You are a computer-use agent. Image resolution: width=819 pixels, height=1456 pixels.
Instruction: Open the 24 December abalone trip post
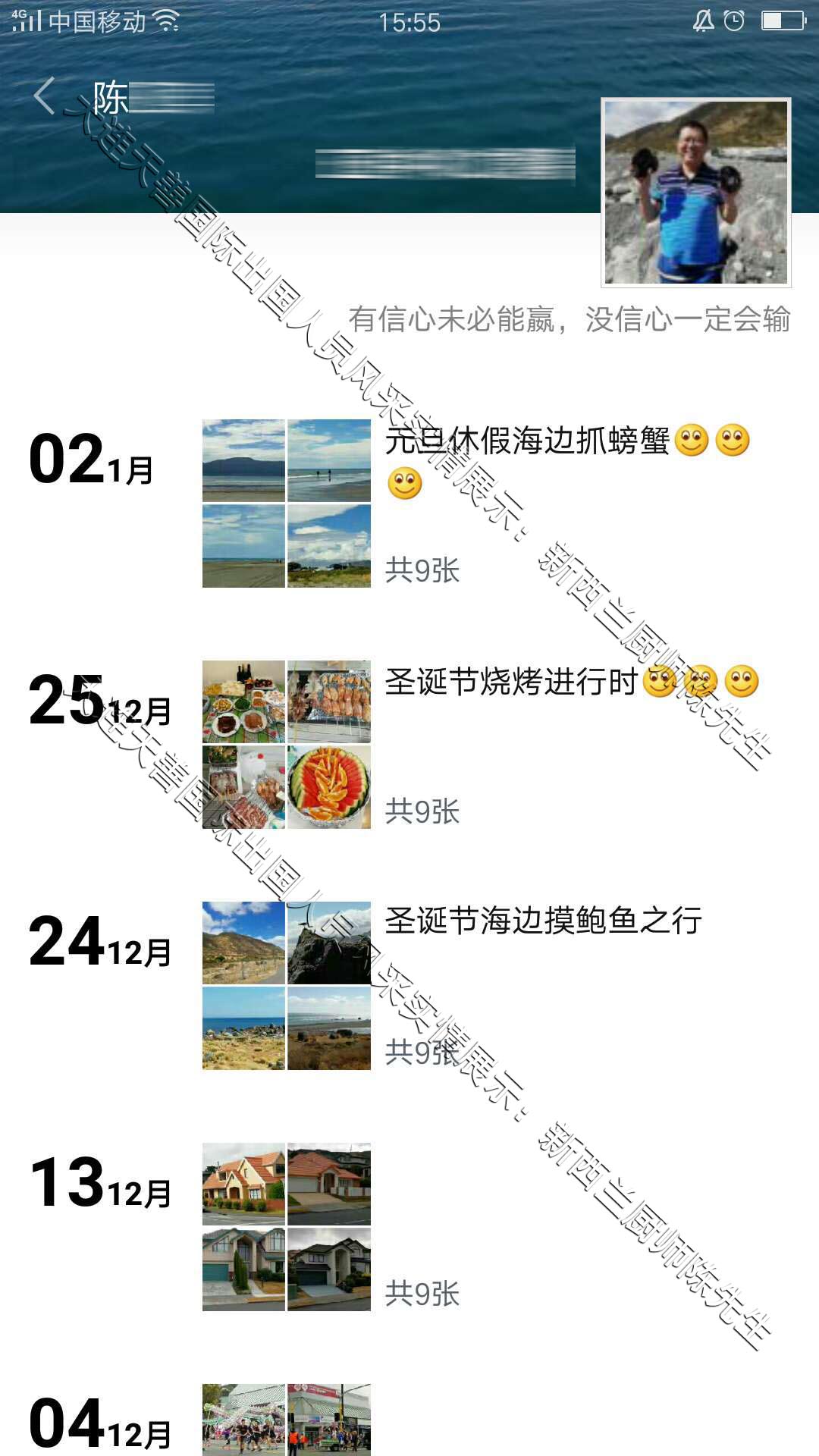[286, 985]
